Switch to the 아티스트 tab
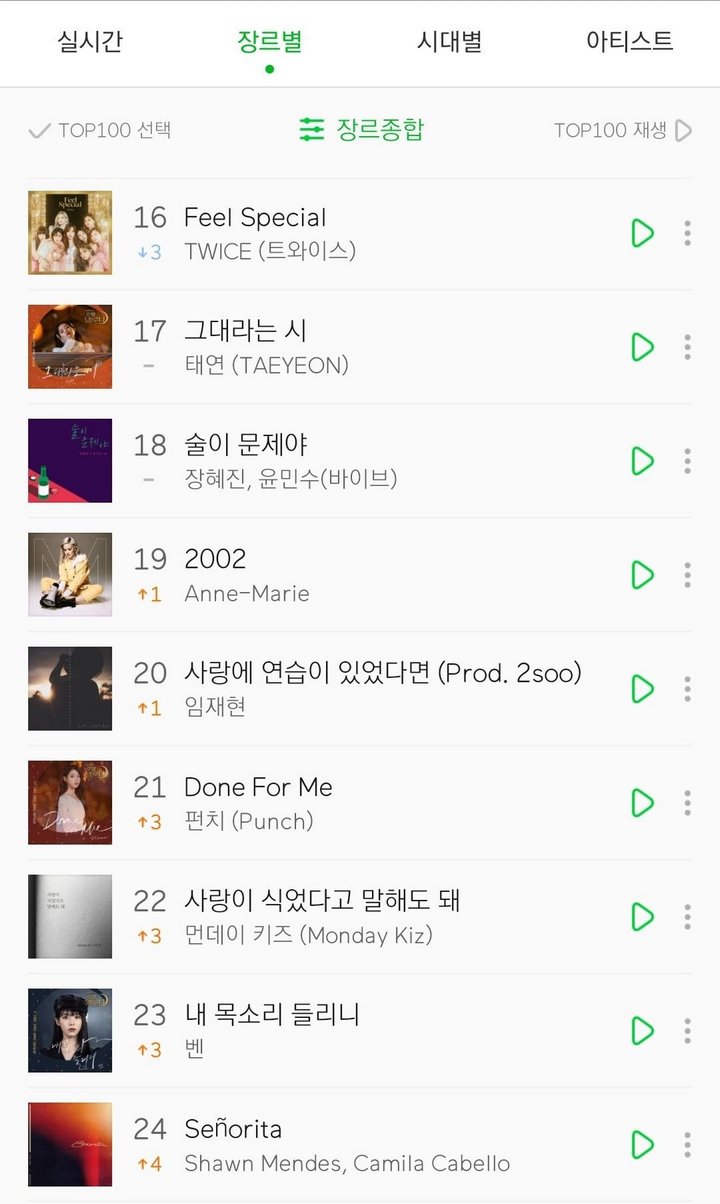 (631, 42)
